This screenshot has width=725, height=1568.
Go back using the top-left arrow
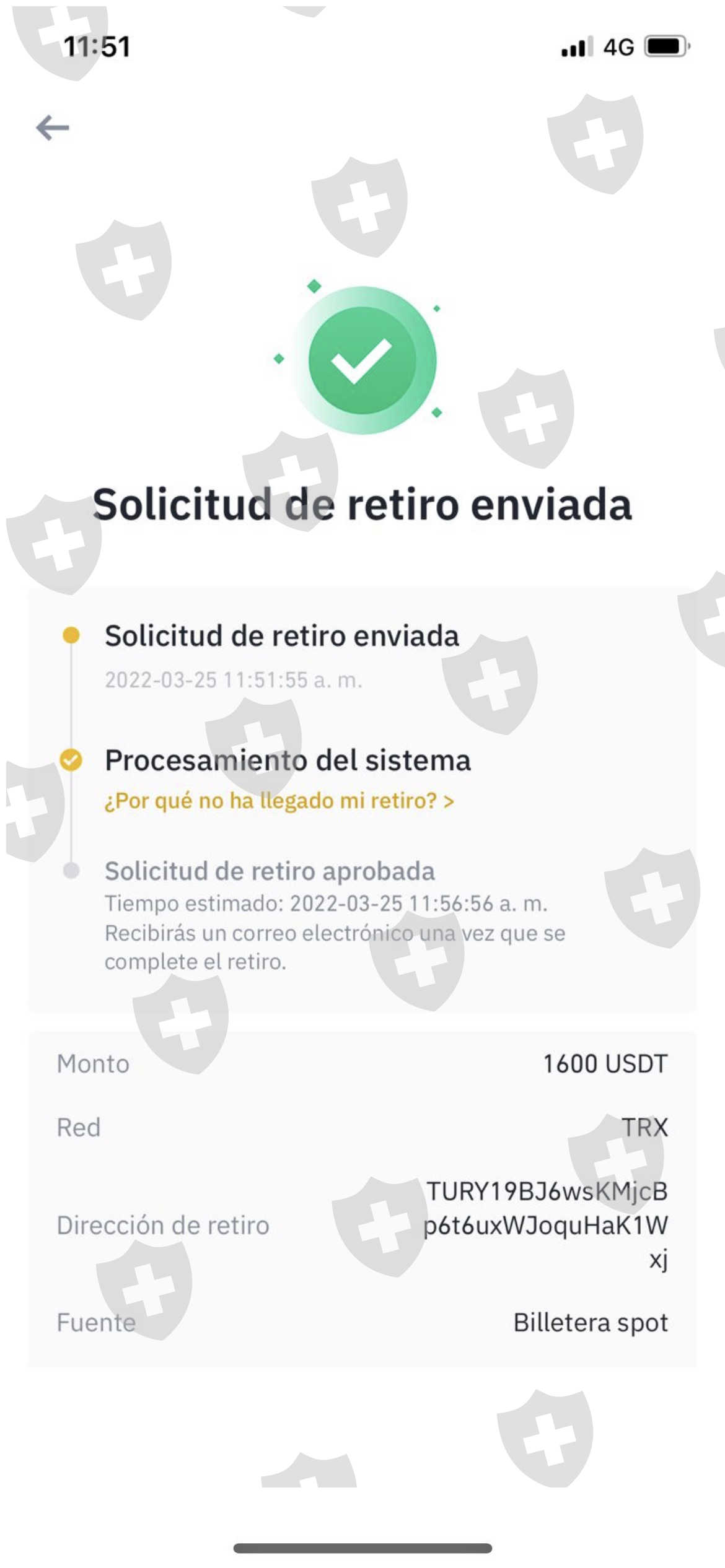click(53, 128)
